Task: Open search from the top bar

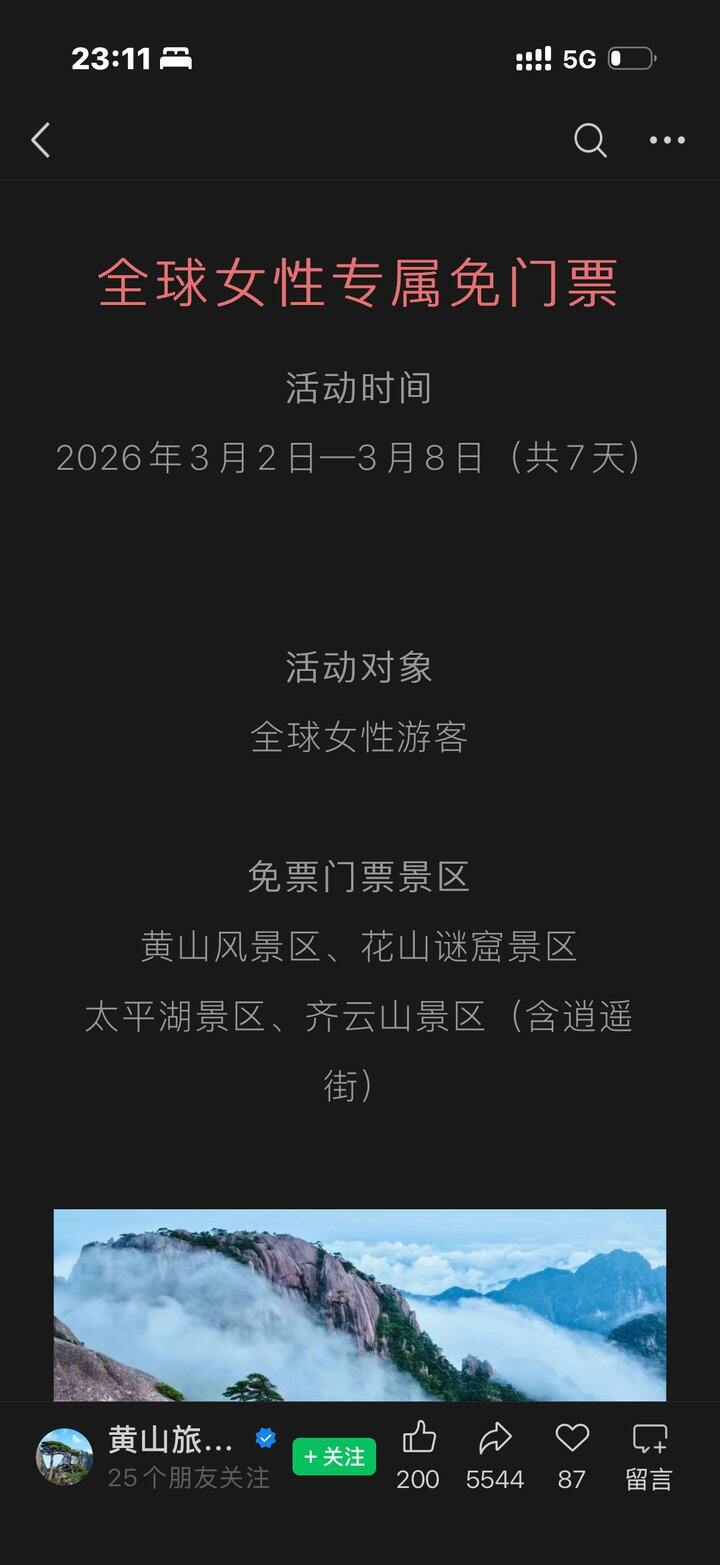Action: pos(590,141)
